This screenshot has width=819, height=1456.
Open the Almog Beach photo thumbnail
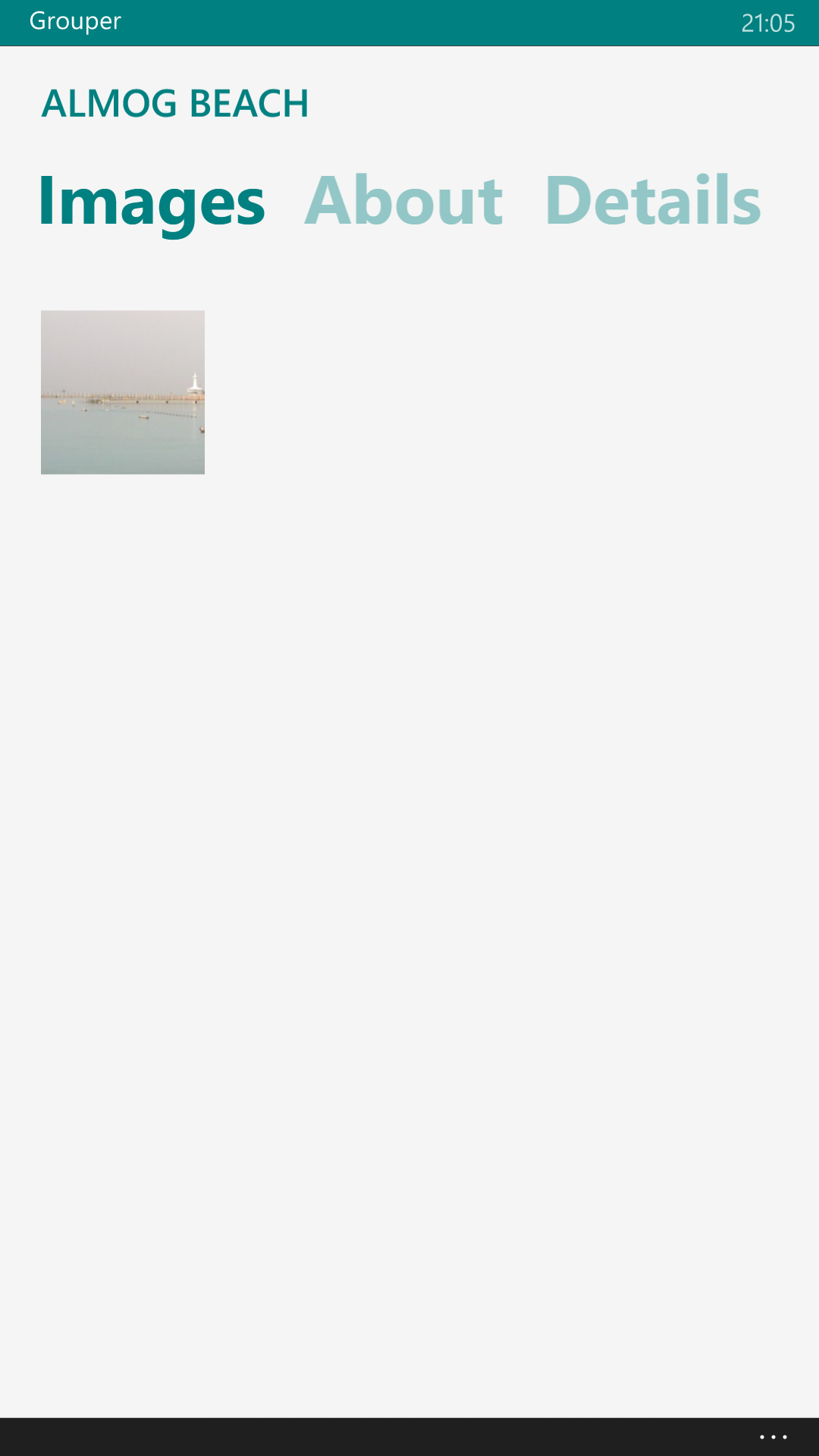[123, 392]
